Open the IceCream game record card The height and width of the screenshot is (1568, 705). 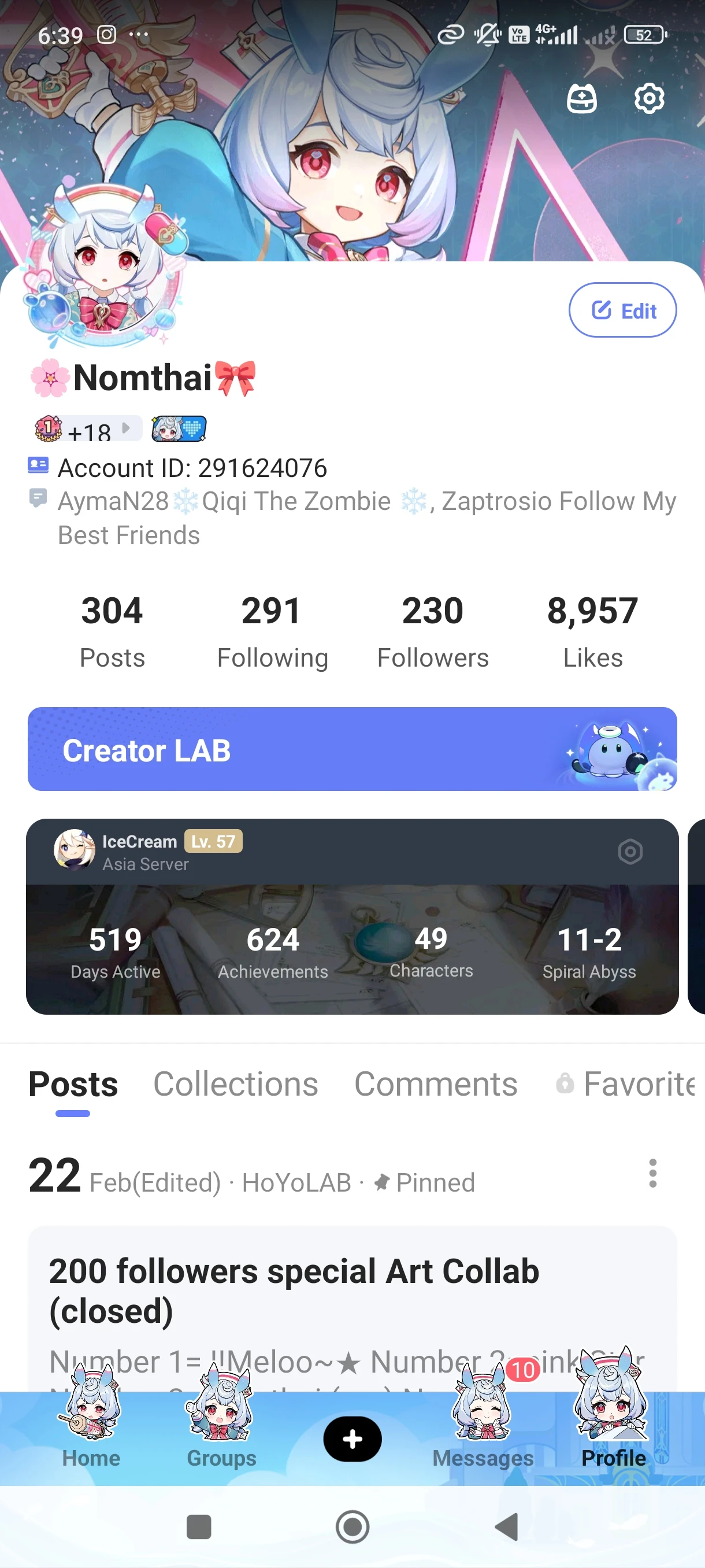tap(352, 949)
